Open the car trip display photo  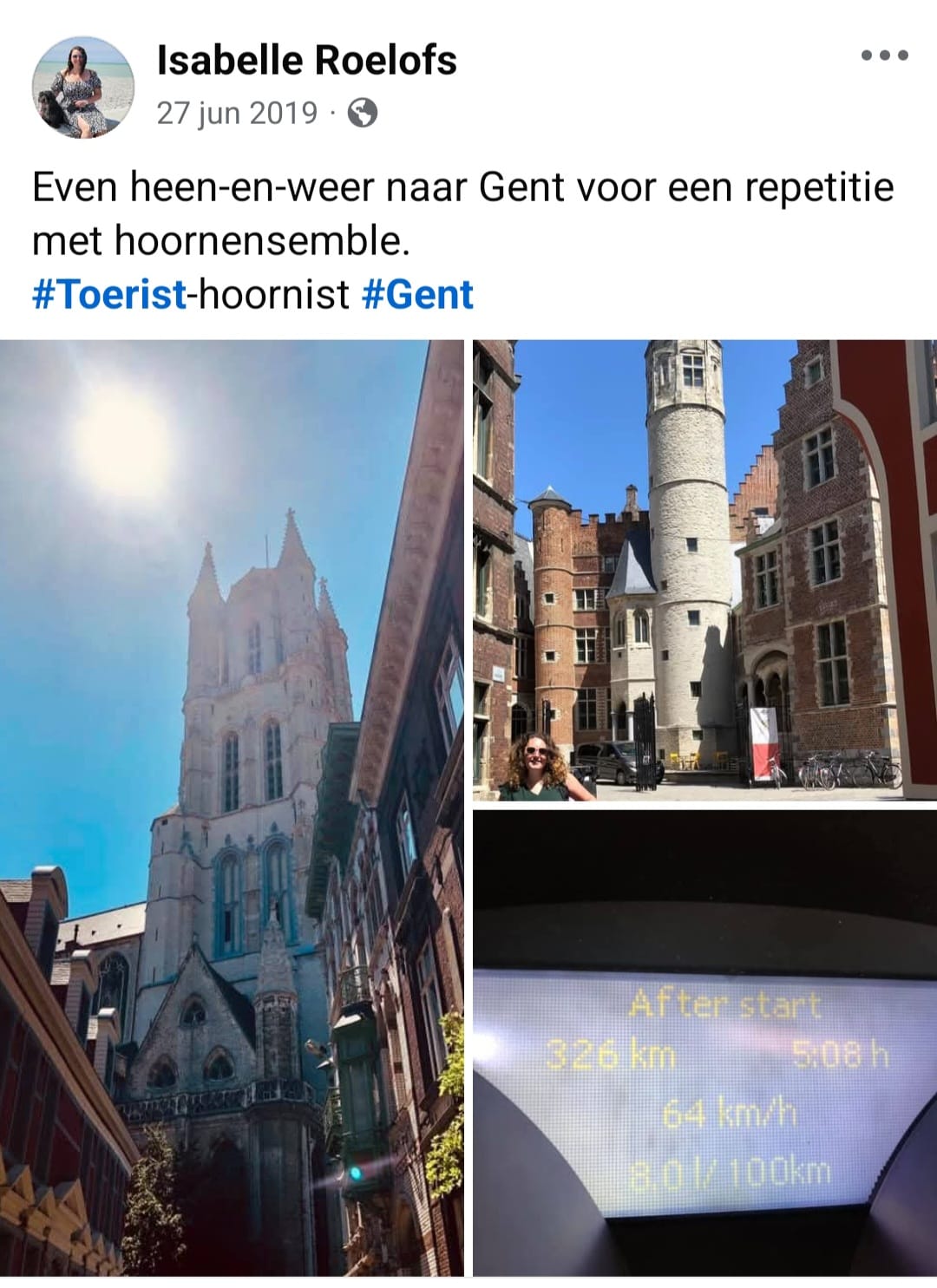click(704, 1041)
